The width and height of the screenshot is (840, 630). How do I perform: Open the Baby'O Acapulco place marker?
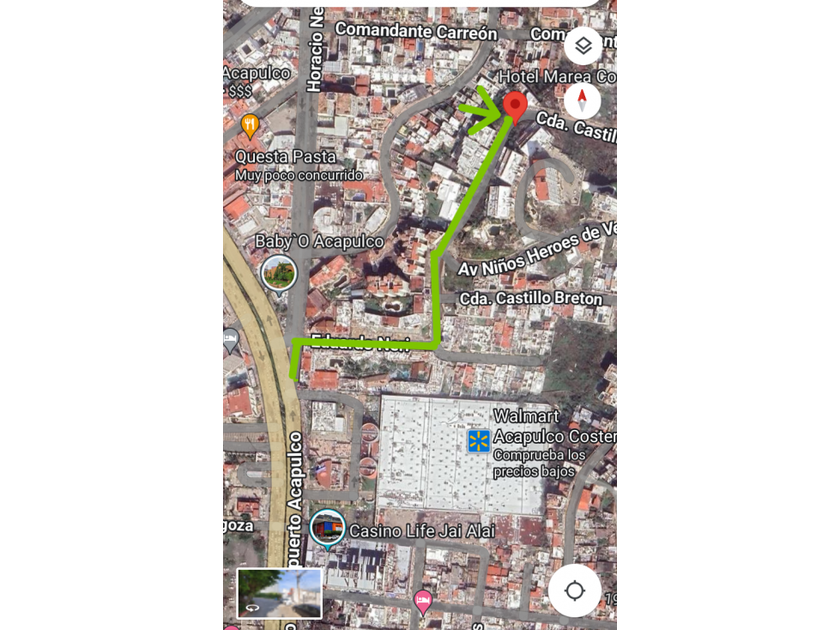tap(279, 272)
